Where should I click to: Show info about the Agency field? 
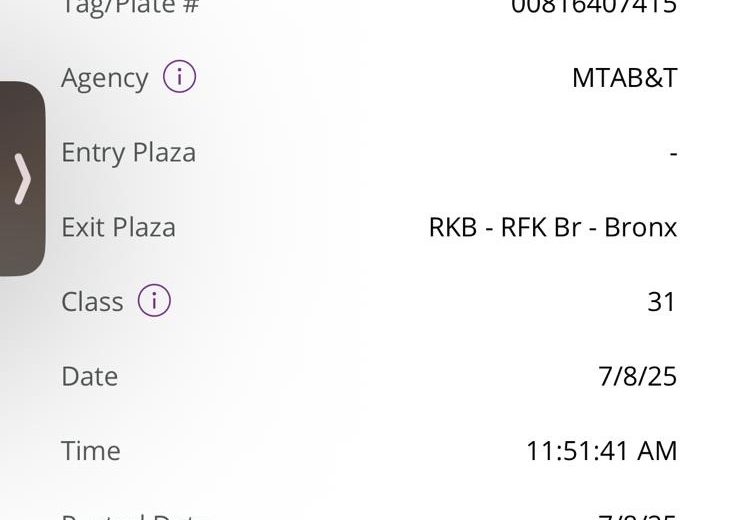180,78
